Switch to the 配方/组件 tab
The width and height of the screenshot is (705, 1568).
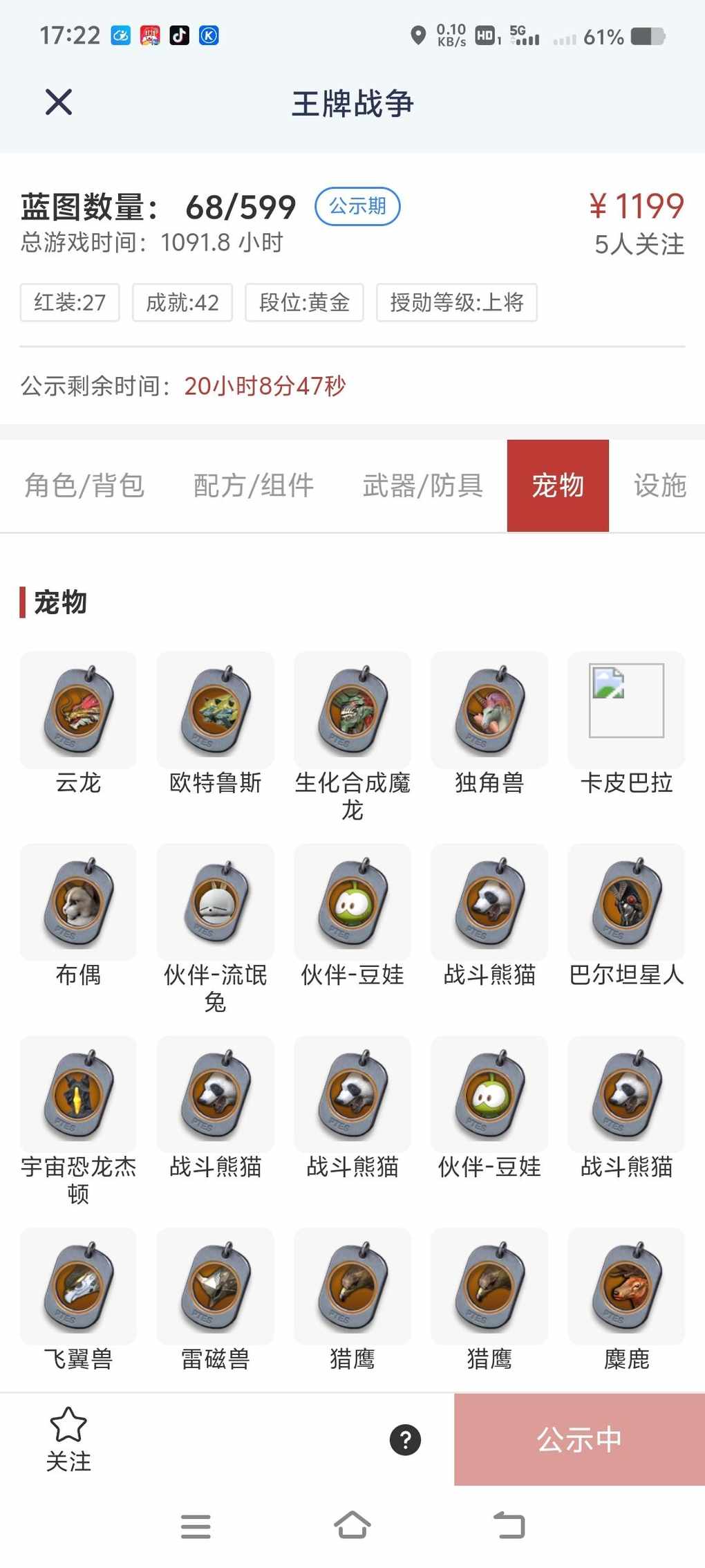tap(254, 486)
